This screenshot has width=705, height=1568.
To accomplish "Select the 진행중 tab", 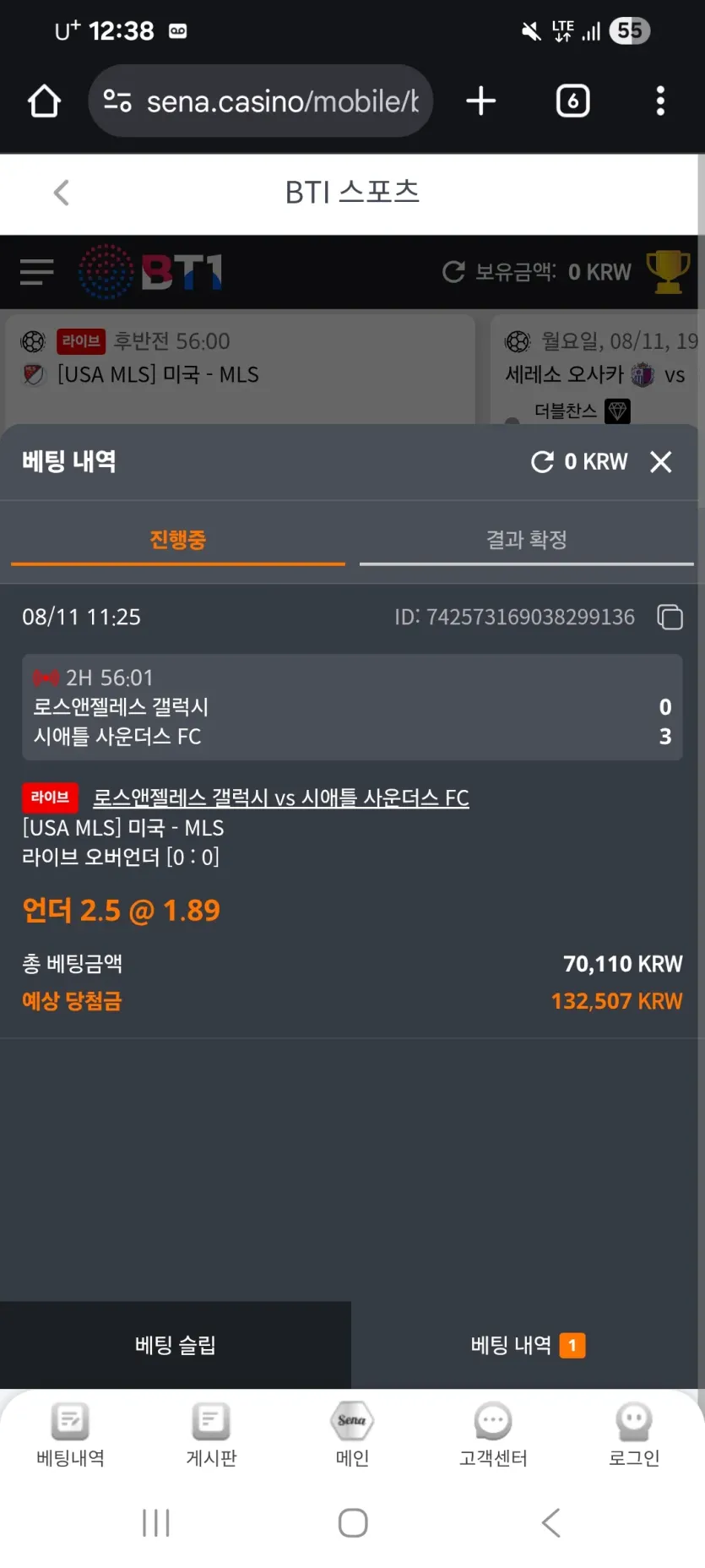I will [177, 540].
